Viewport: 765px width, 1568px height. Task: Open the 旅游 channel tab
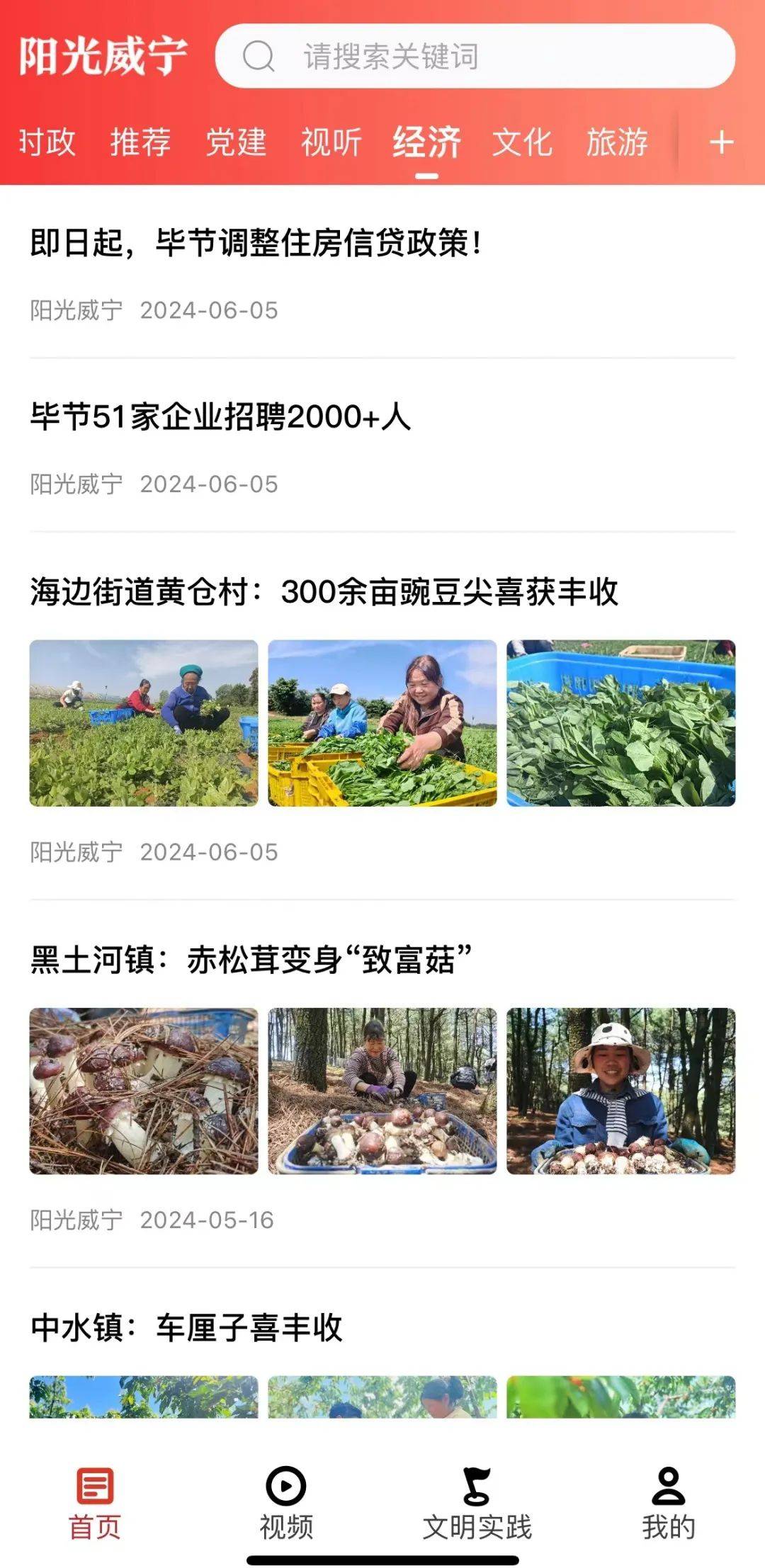617,142
